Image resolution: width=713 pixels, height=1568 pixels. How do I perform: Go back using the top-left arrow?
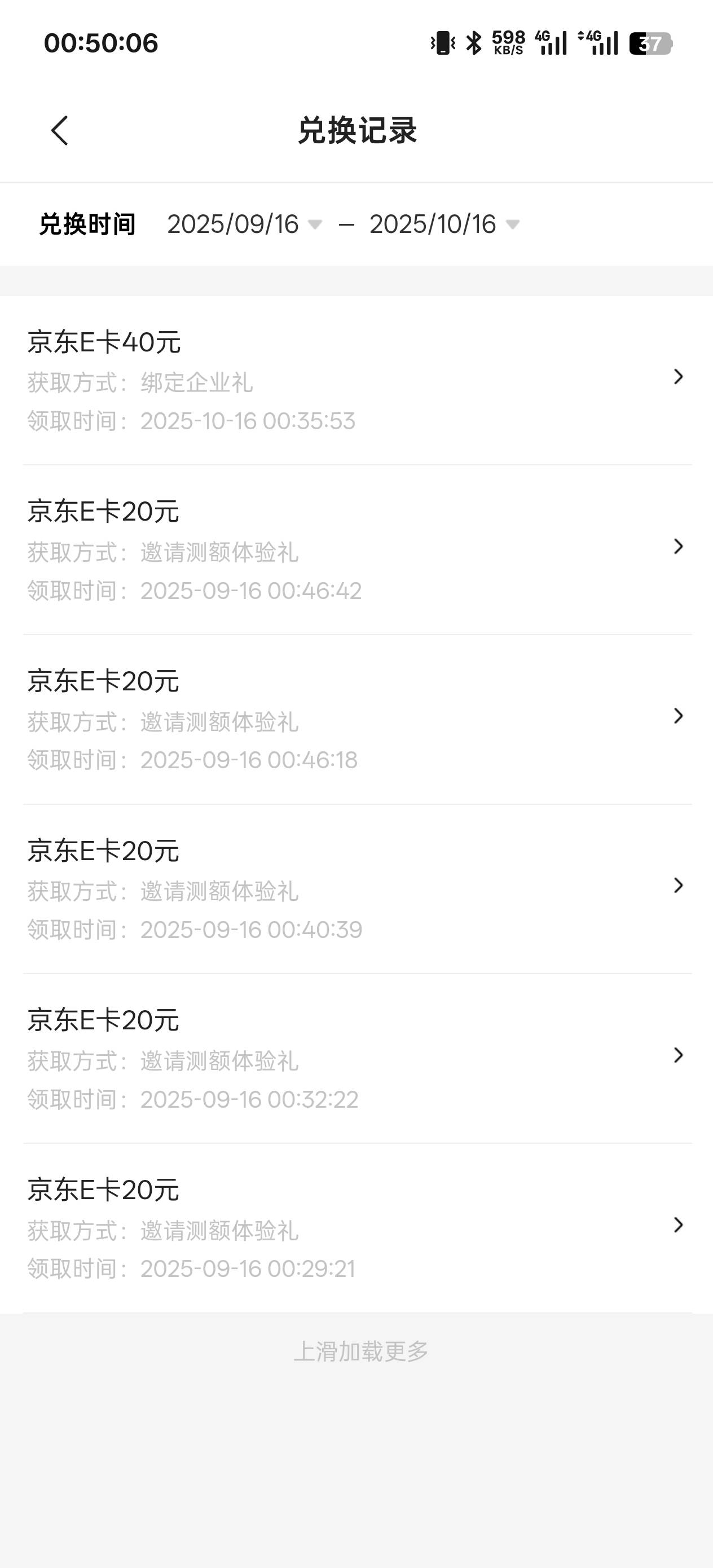point(60,130)
